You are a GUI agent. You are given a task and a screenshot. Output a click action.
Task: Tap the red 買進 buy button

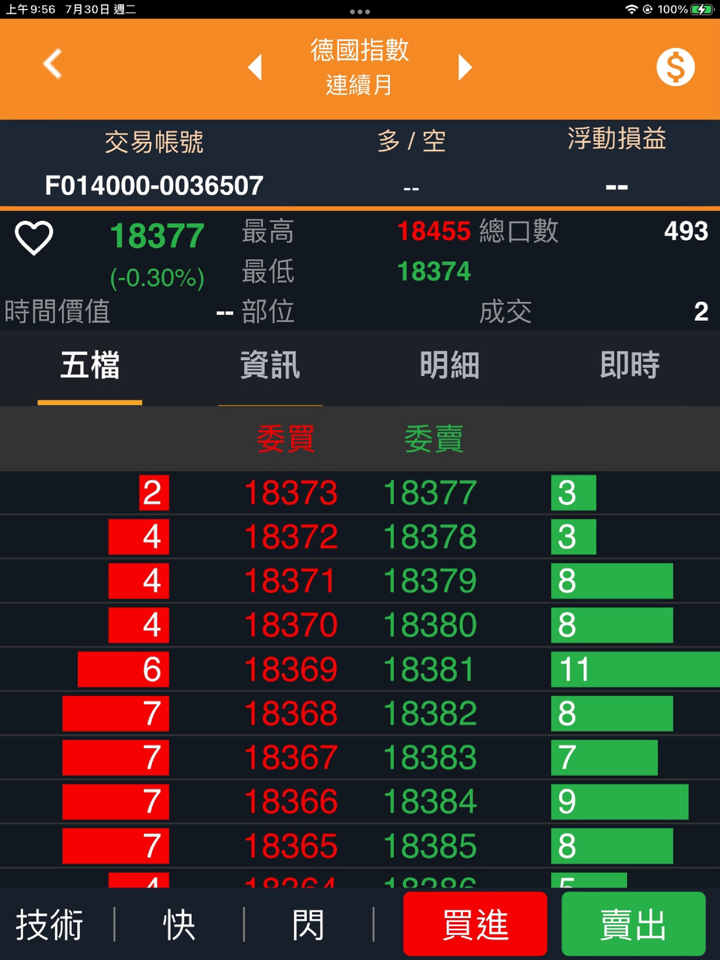(x=475, y=925)
